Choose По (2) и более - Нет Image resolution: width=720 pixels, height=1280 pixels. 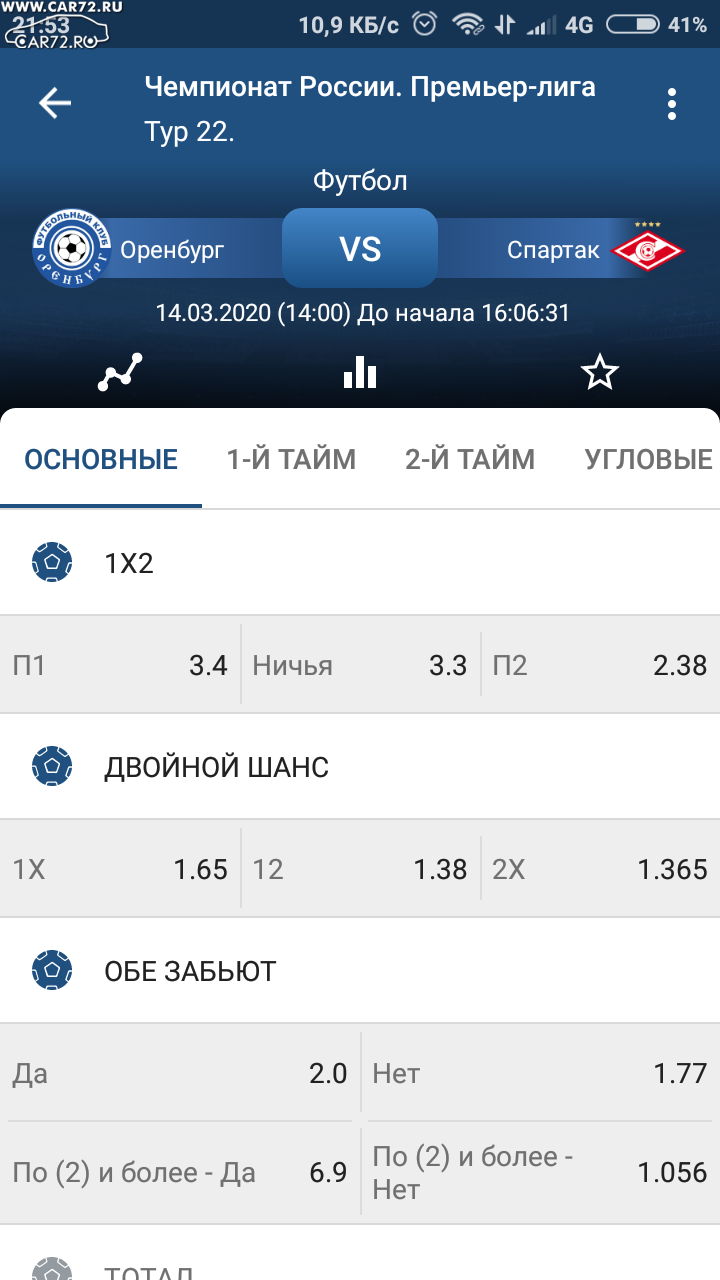click(540, 1171)
